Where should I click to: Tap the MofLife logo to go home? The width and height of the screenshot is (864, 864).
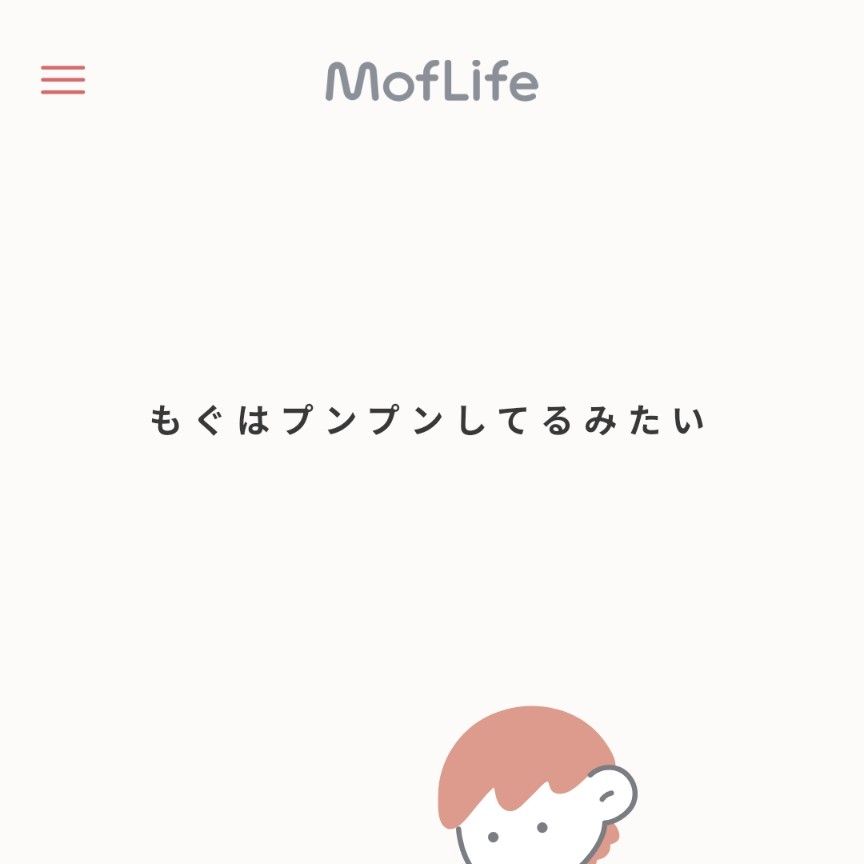coord(431,82)
